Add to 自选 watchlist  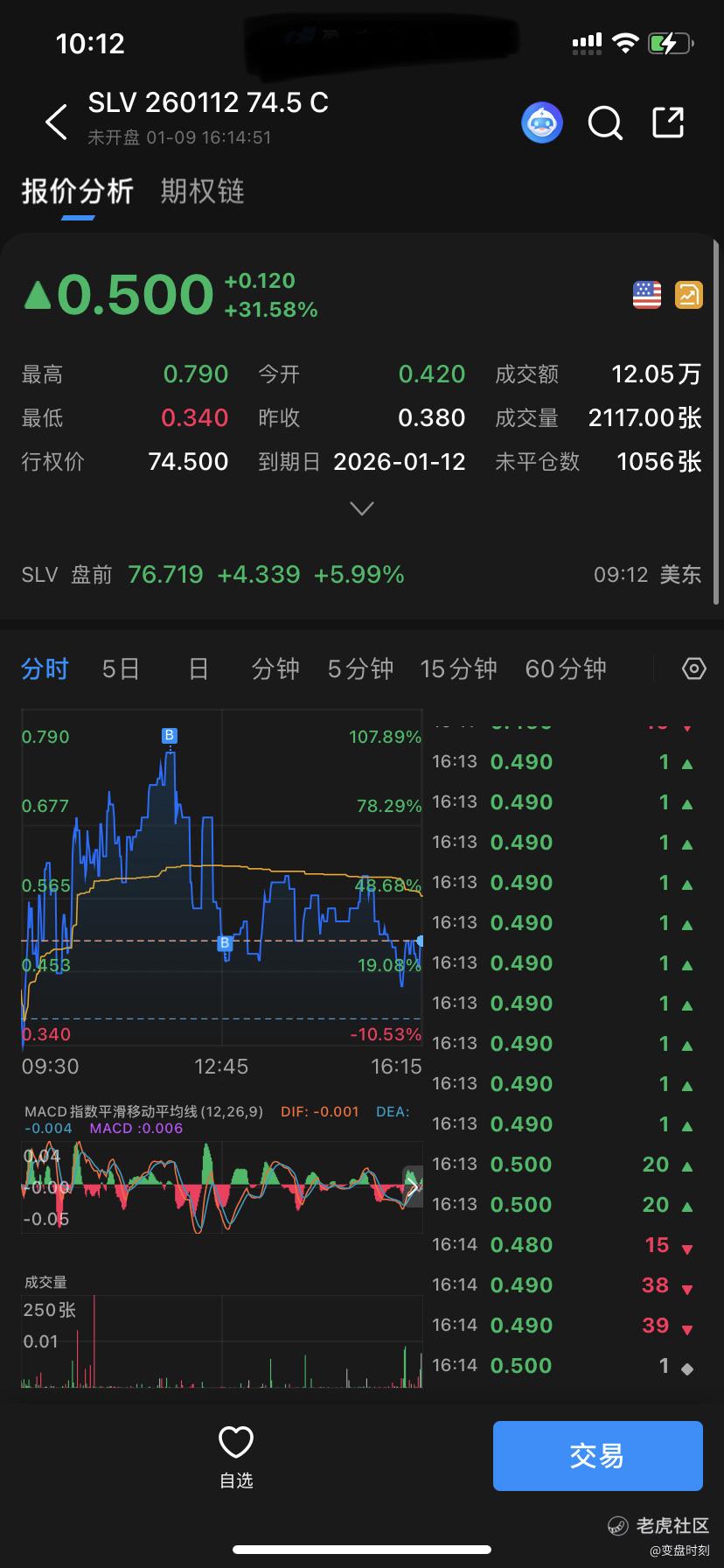tap(236, 1456)
